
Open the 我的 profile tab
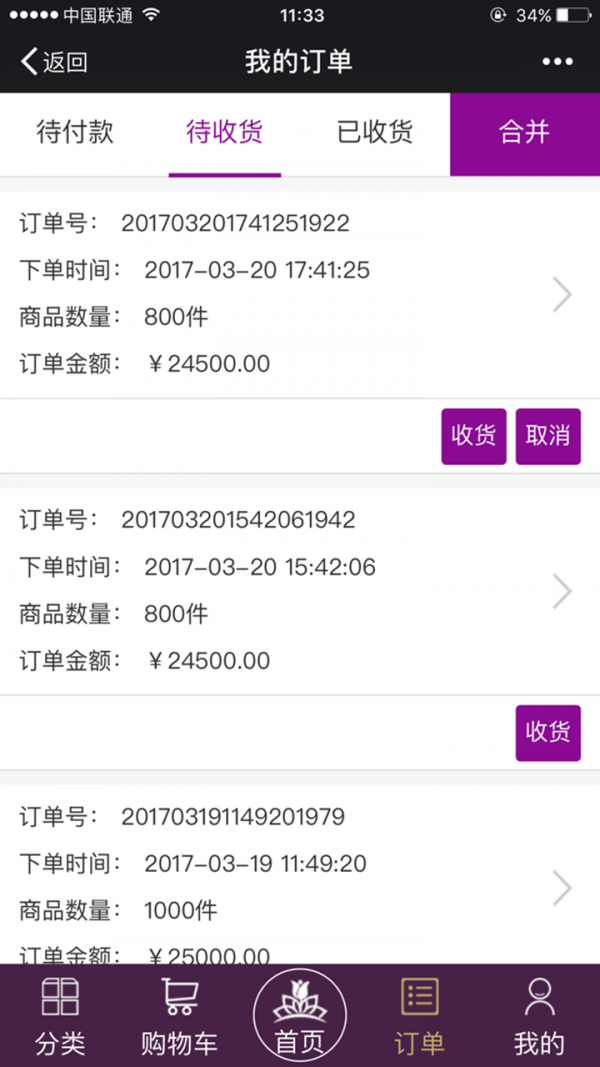pos(539,1016)
